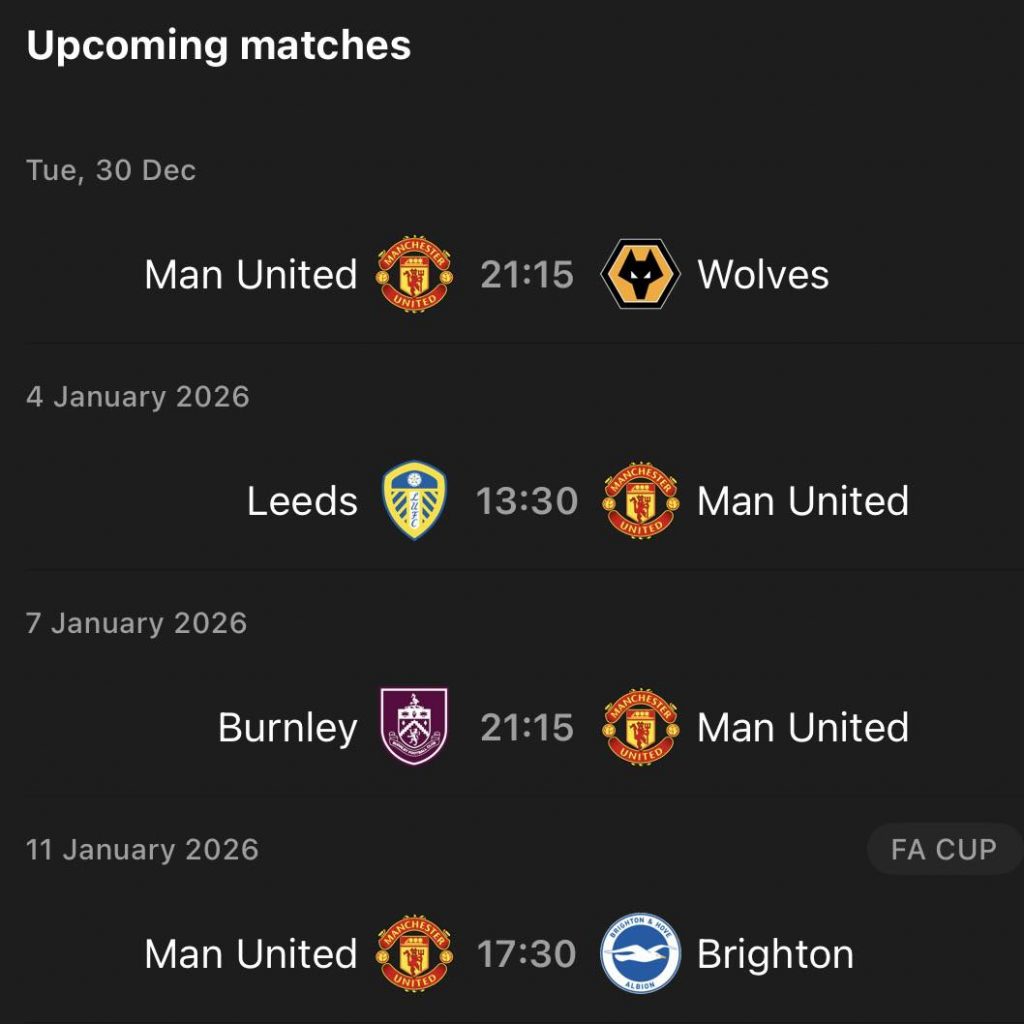Viewport: 1024px width, 1024px height.
Task: Open the Man United vs Wolves match
Action: point(527,275)
